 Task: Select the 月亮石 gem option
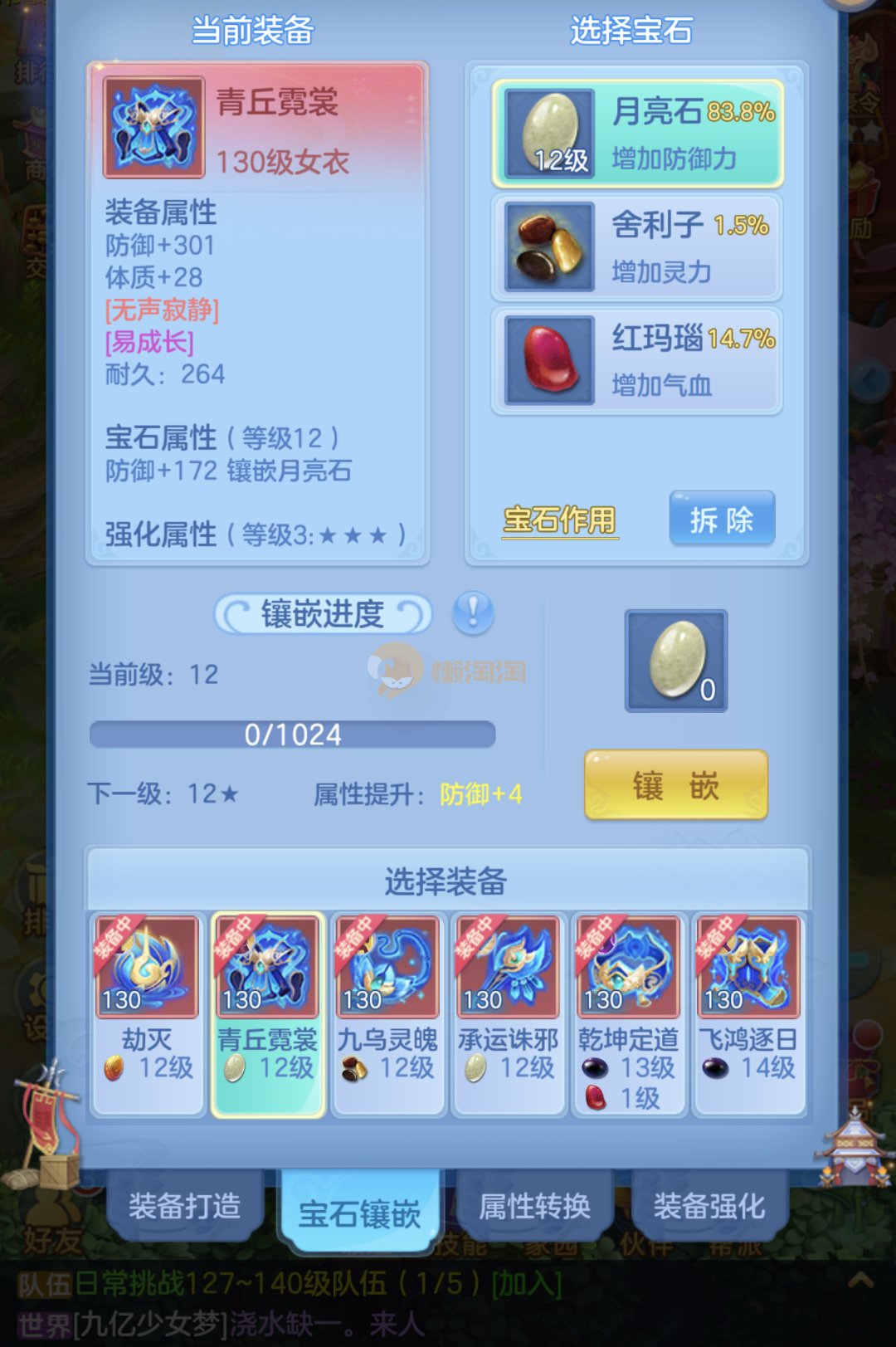click(637, 134)
